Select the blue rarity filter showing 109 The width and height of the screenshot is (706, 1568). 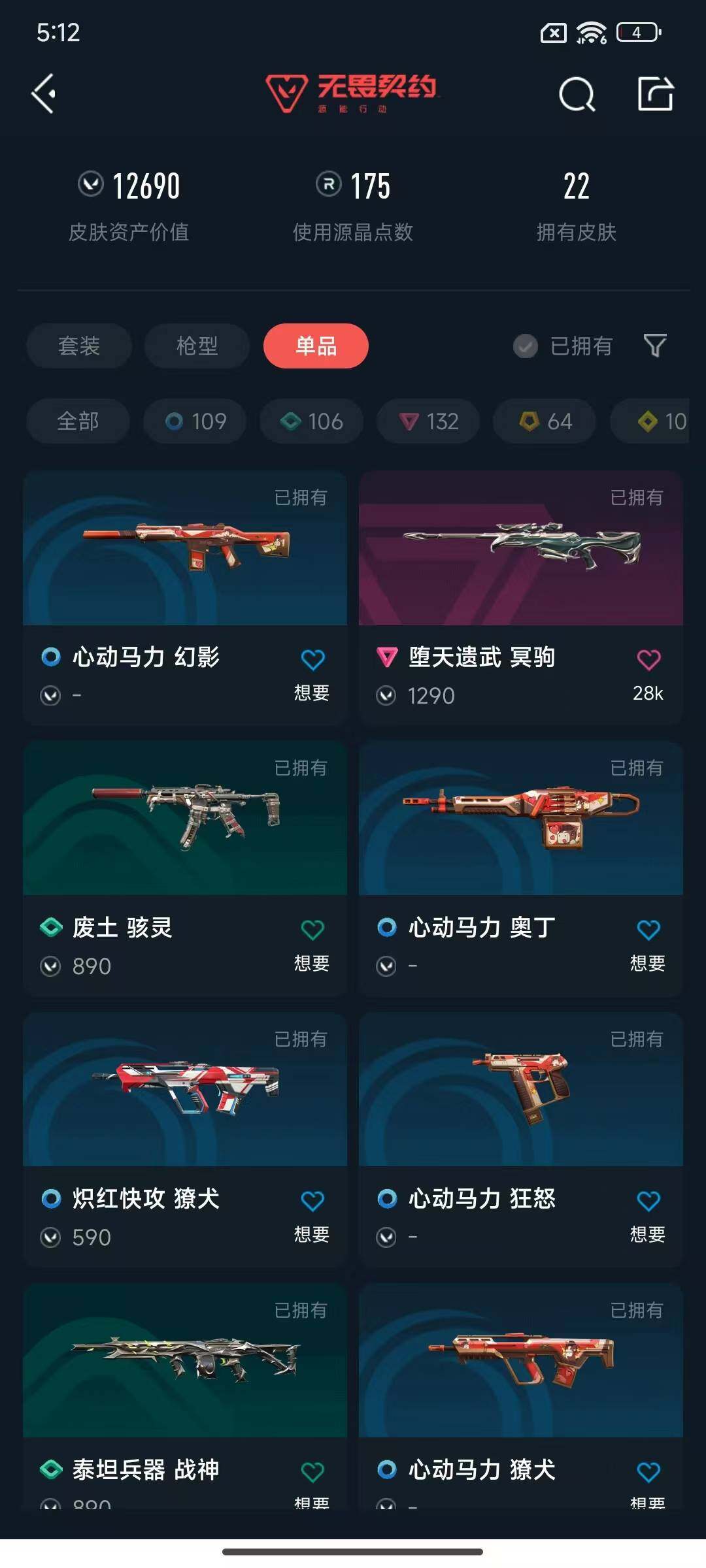click(195, 421)
